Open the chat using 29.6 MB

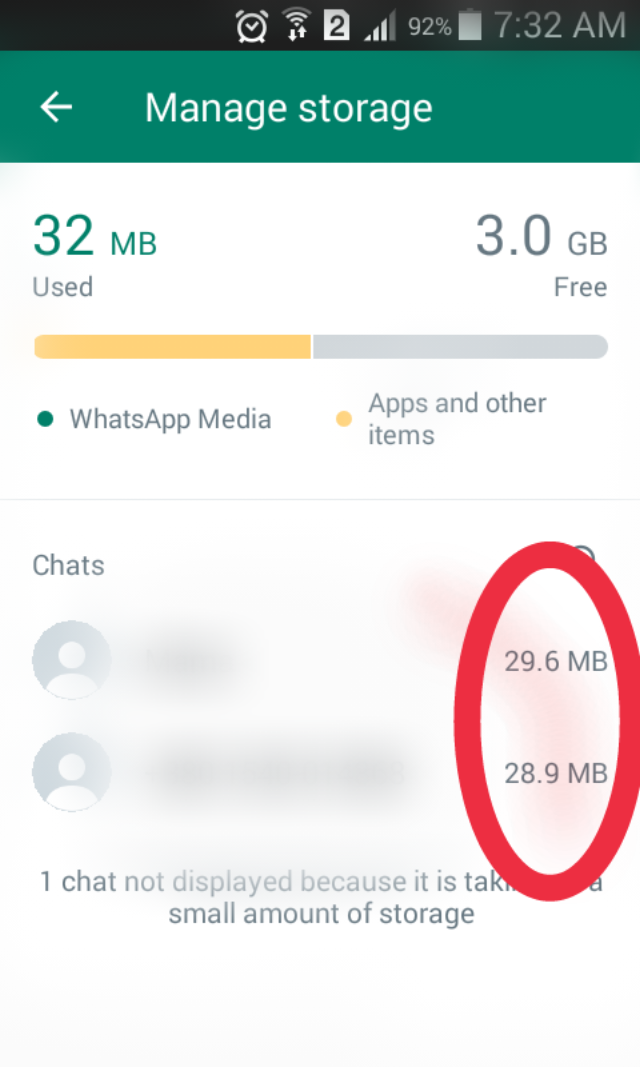click(320, 661)
